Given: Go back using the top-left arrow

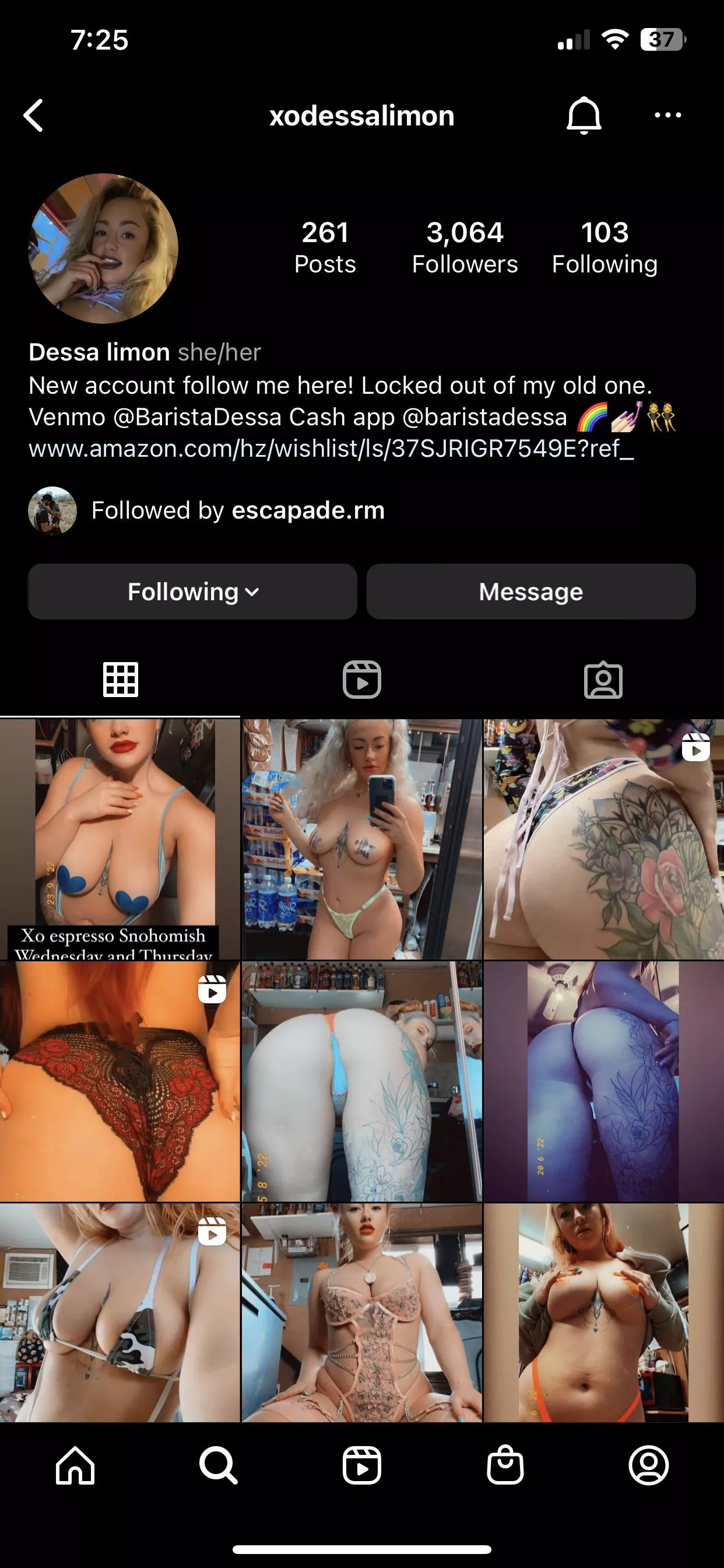Looking at the screenshot, I should pyautogui.click(x=34, y=115).
